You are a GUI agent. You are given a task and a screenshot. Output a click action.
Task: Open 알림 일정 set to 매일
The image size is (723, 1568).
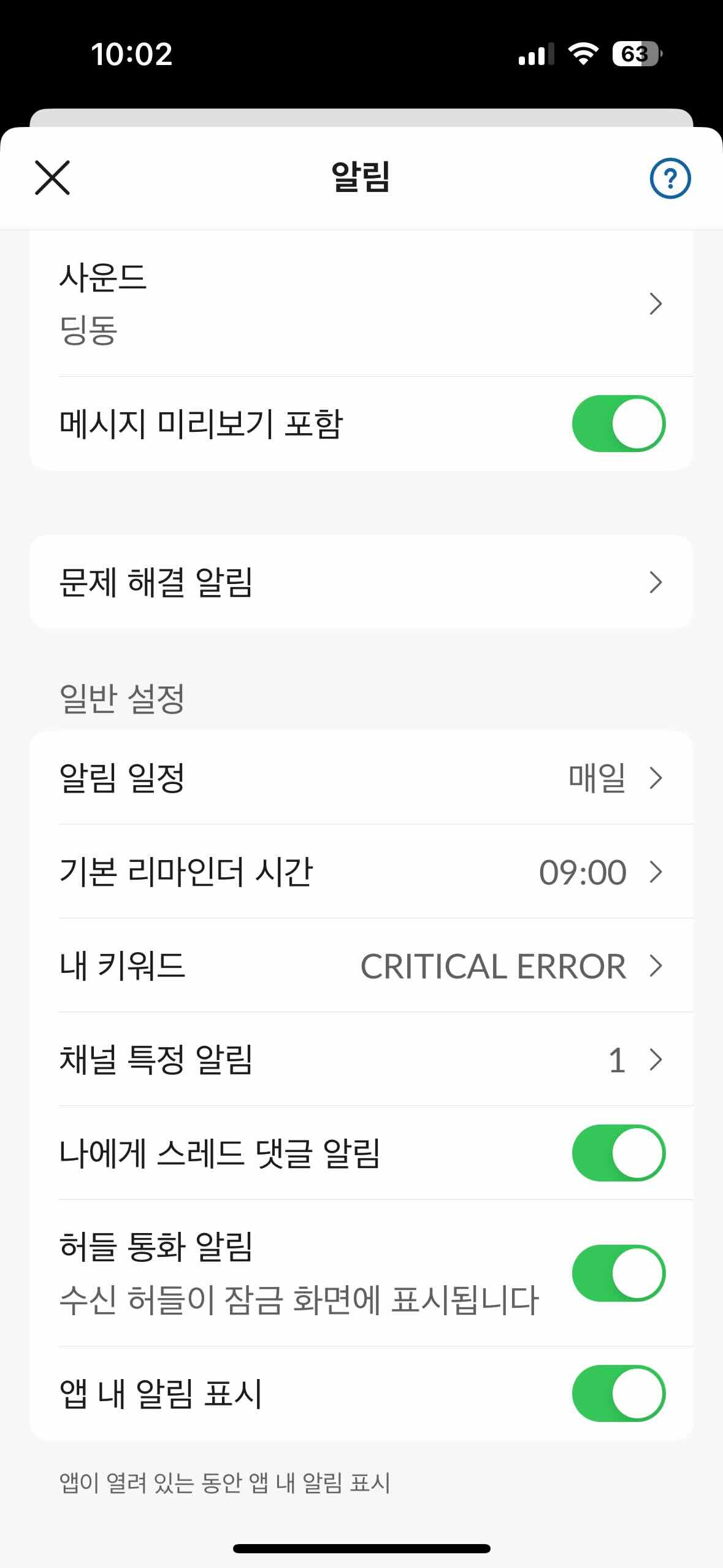pyautogui.click(x=361, y=779)
